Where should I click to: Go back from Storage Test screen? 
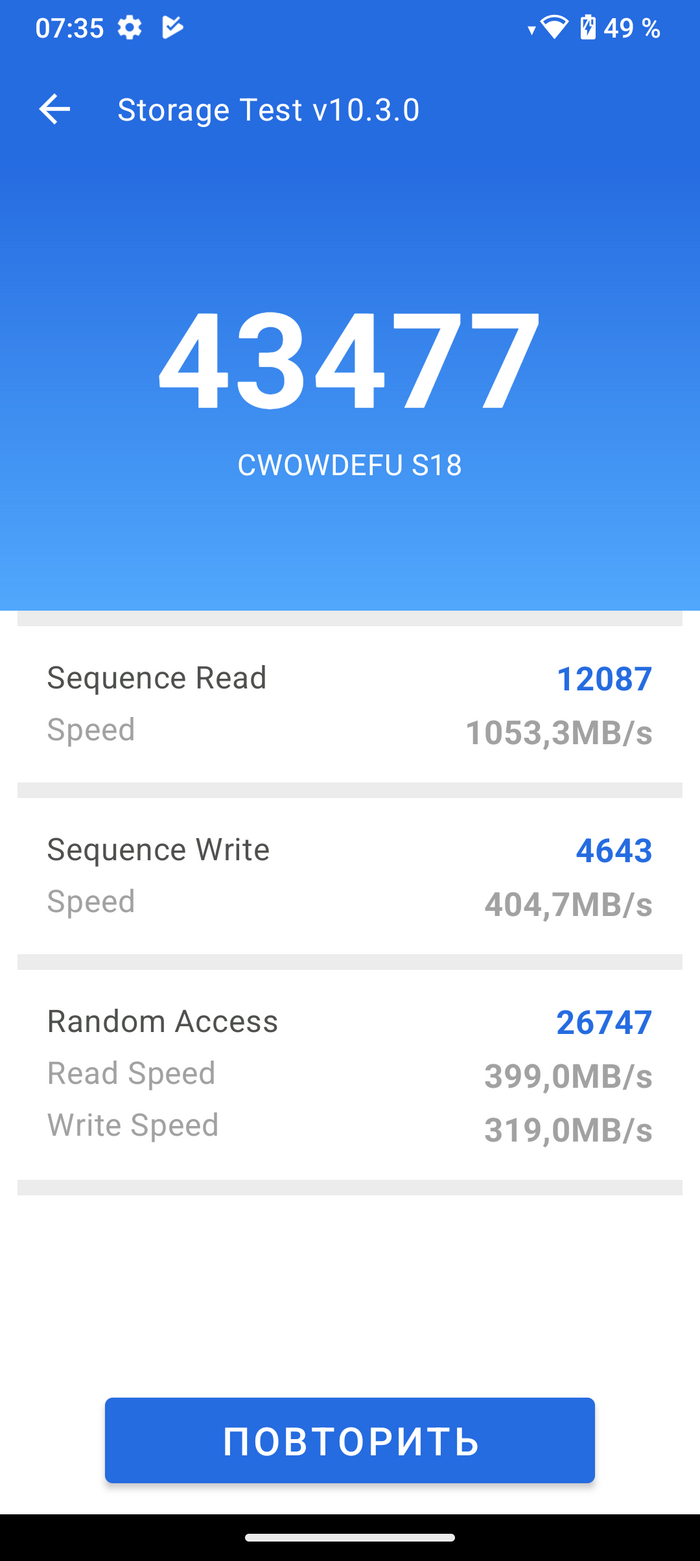pyautogui.click(x=55, y=110)
